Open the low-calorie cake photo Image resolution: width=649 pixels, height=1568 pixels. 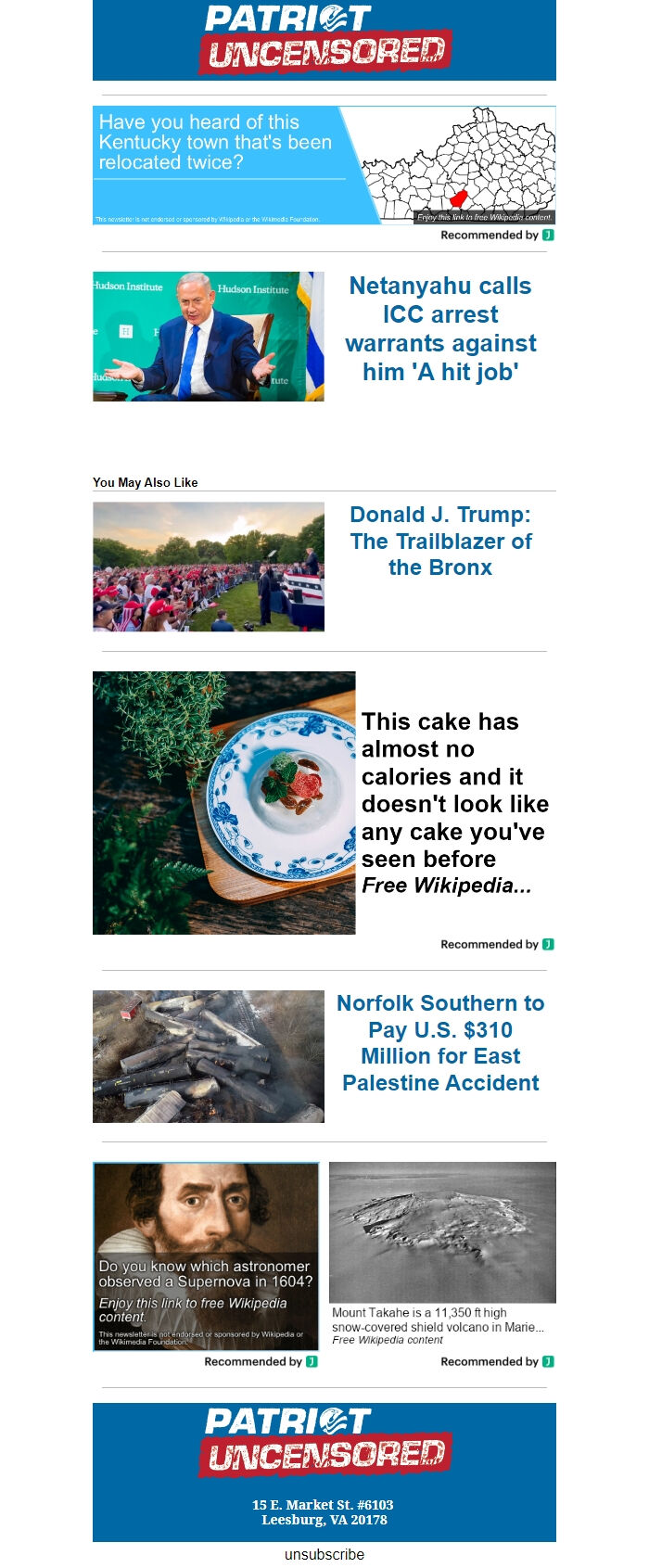tap(224, 802)
